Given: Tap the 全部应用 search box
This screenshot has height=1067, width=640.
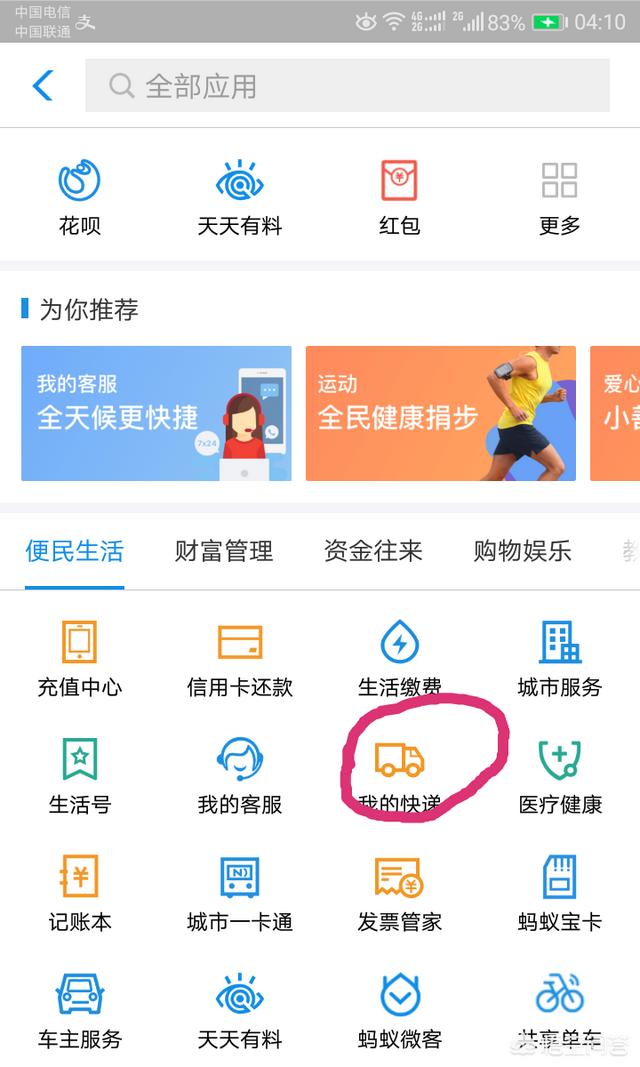Looking at the screenshot, I should (x=347, y=86).
